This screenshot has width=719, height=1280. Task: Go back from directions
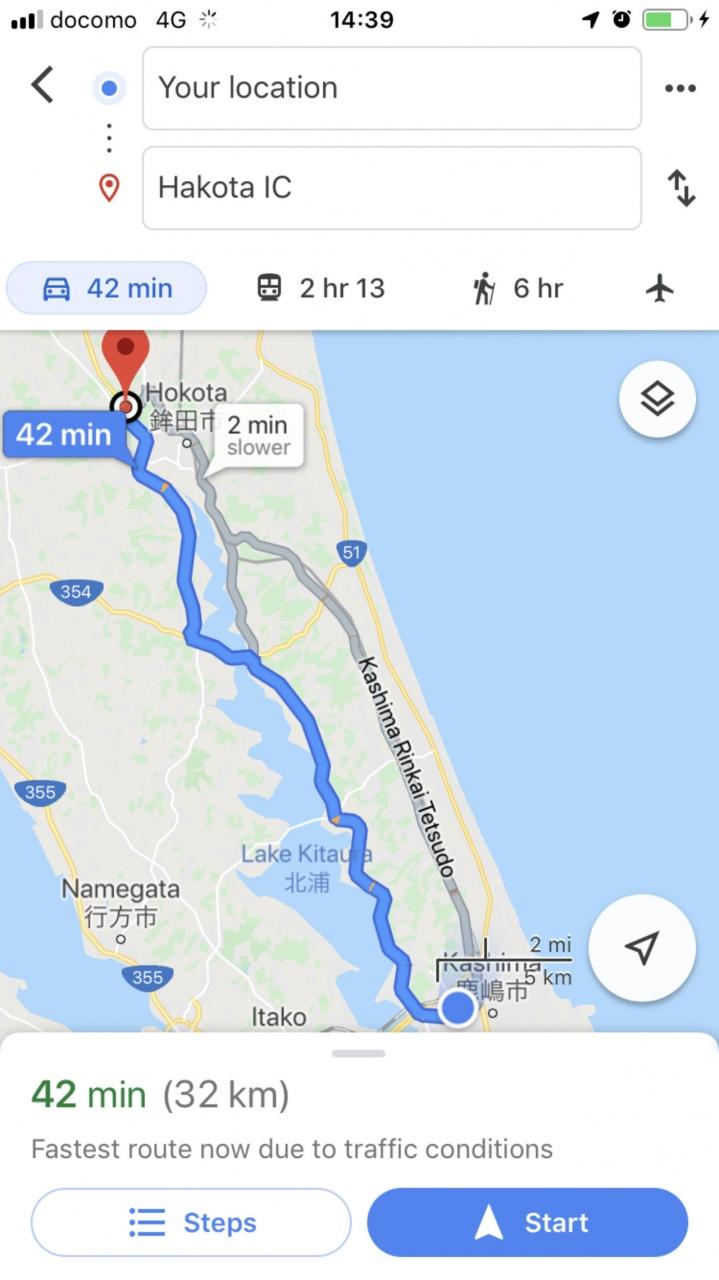[42, 86]
